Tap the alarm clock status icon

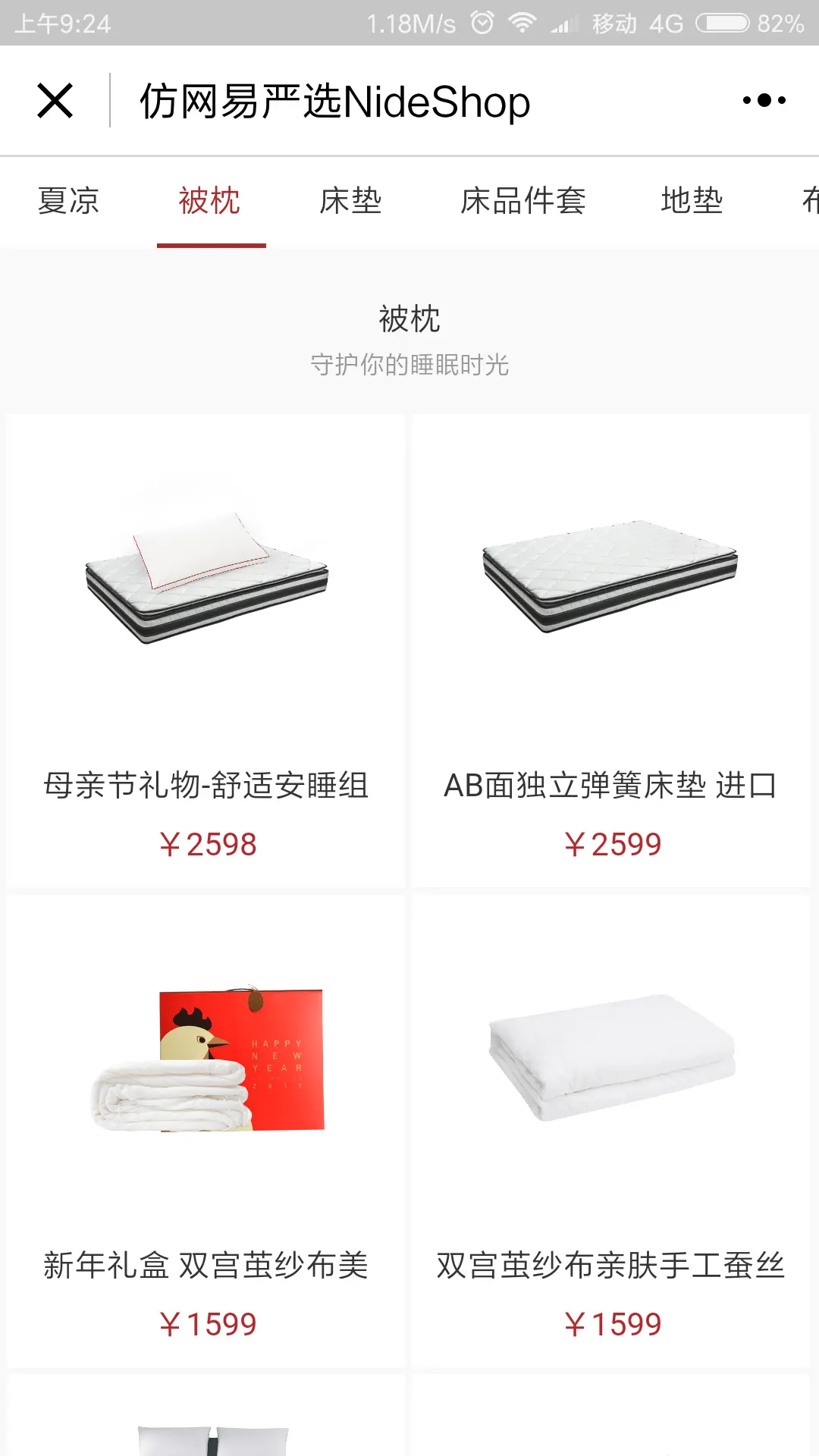pyautogui.click(x=480, y=22)
